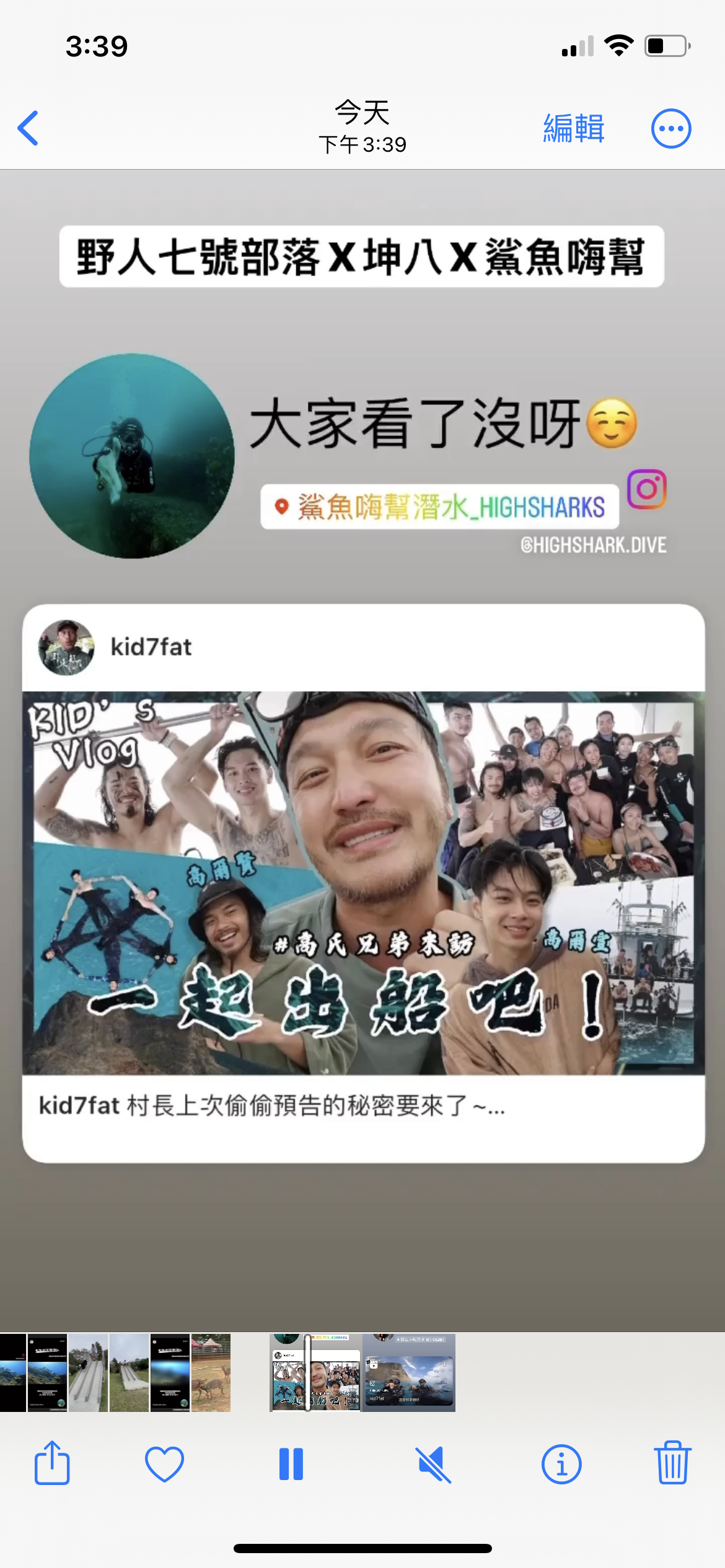Image resolution: width=725 pixels, height=1568 pixels.
Task: Select the deer photo thumbnail
Action: [x=211, y=1372]
